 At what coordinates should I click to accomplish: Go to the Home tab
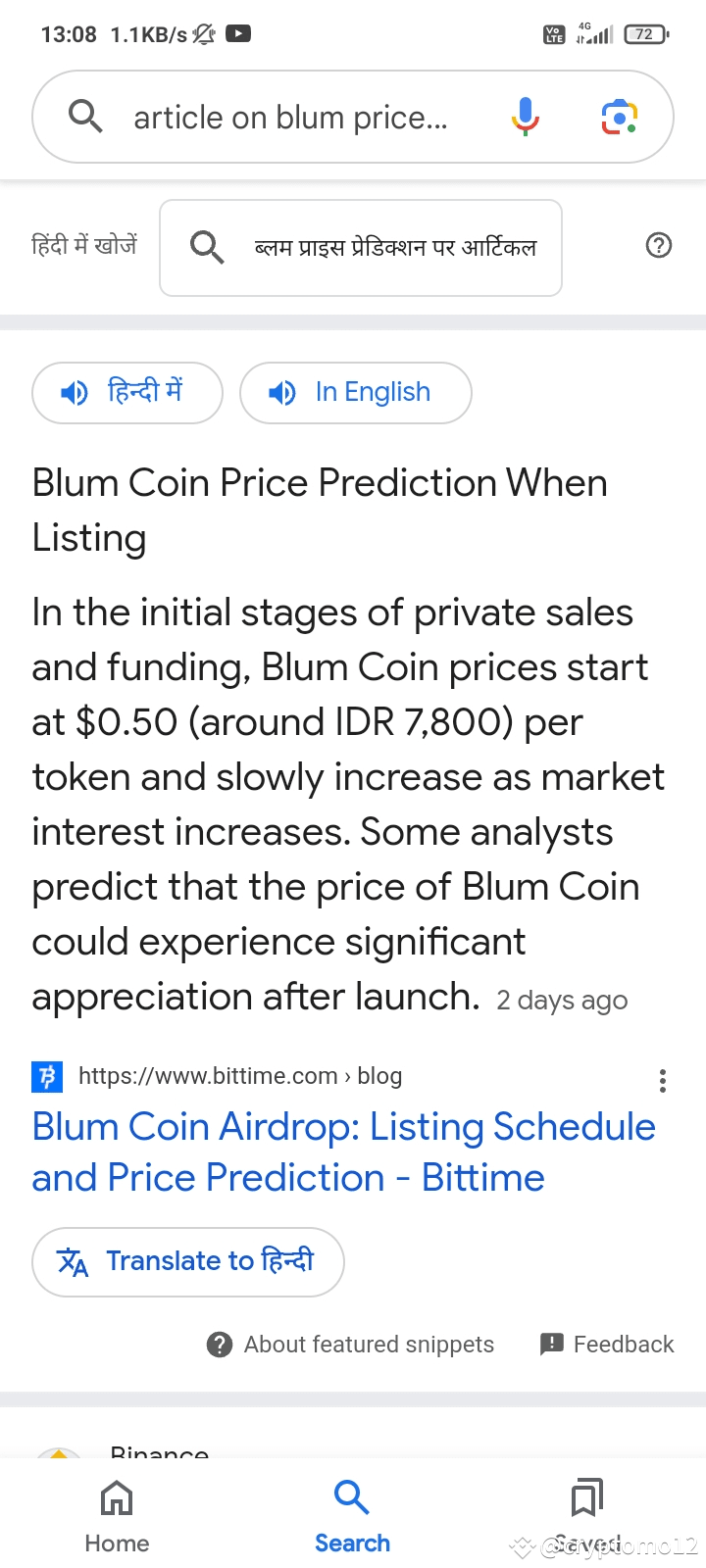[x=117, y=1516]
